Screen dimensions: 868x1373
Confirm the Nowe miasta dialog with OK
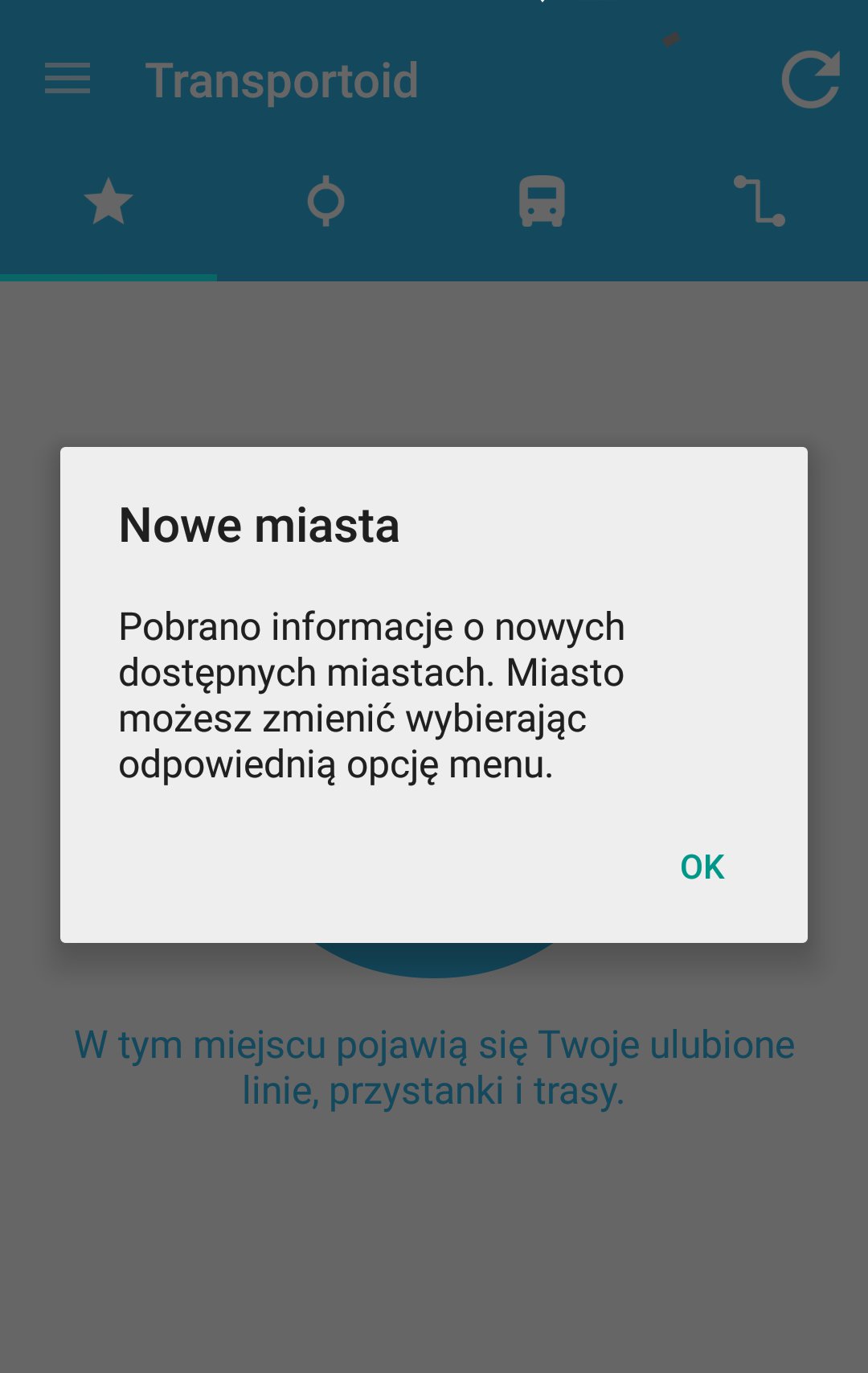click(702, 867)
